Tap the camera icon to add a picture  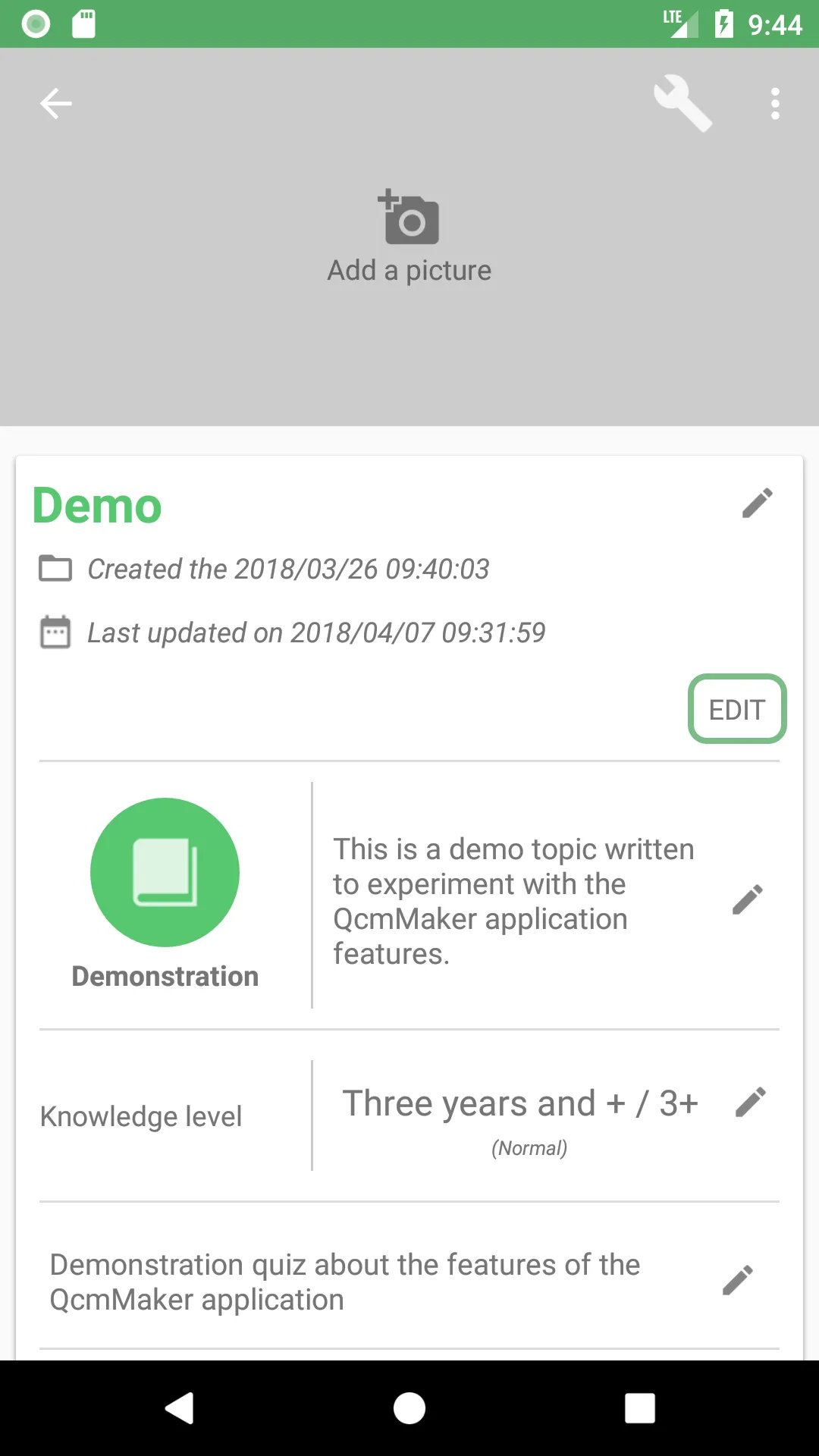click(409, 219)
